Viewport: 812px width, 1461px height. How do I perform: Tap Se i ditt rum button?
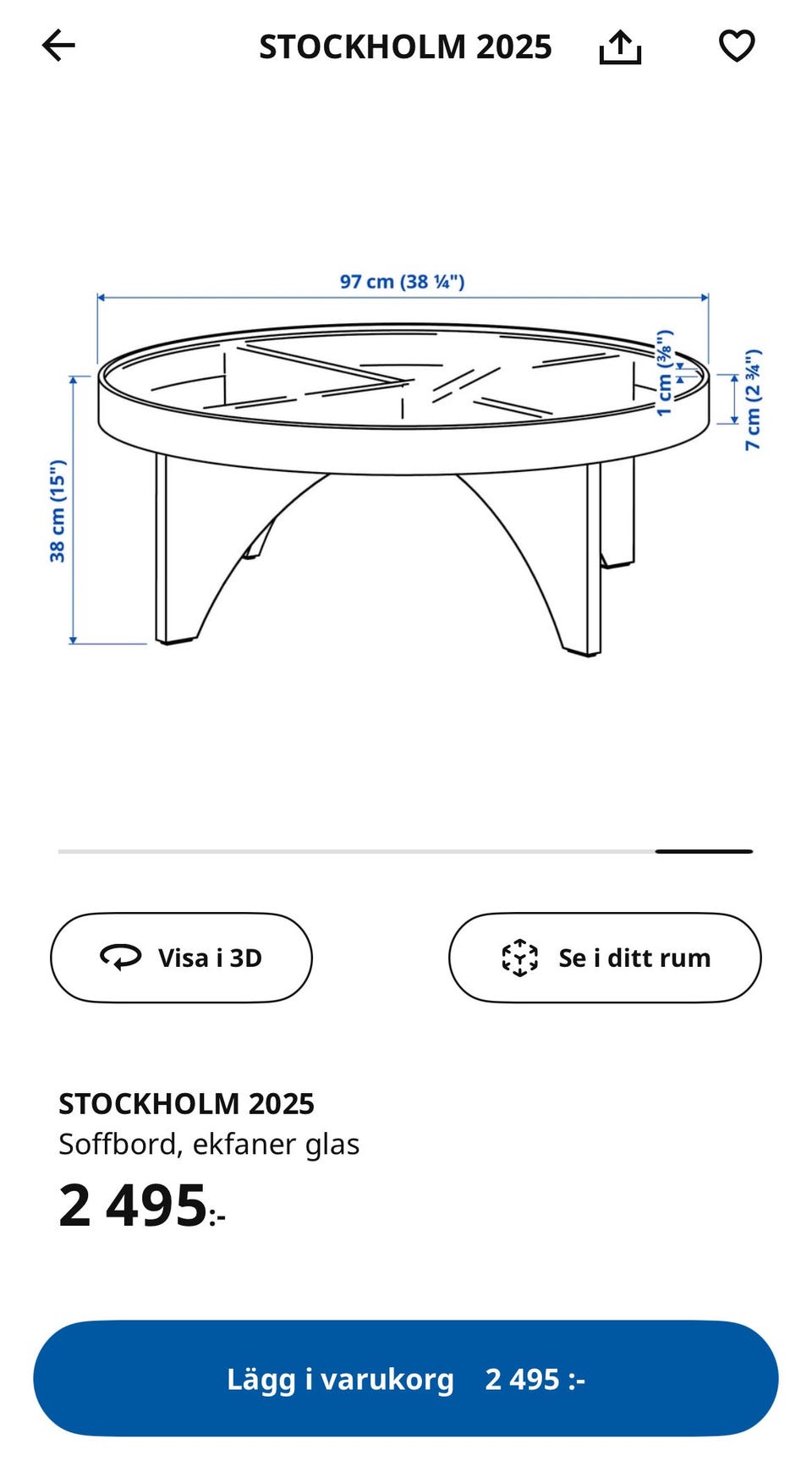[605, 958]
